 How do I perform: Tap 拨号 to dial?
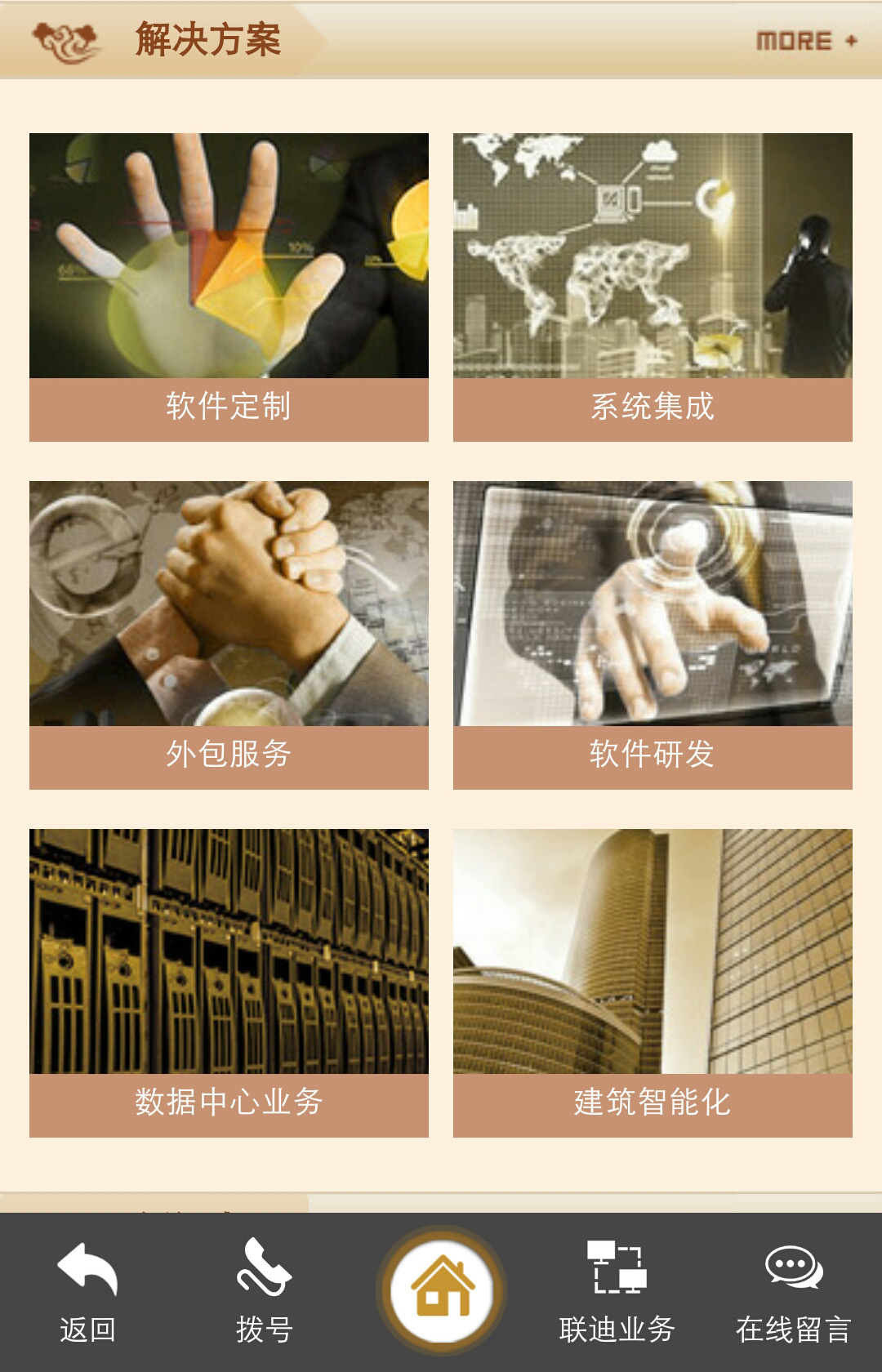tap(264, 1292)
